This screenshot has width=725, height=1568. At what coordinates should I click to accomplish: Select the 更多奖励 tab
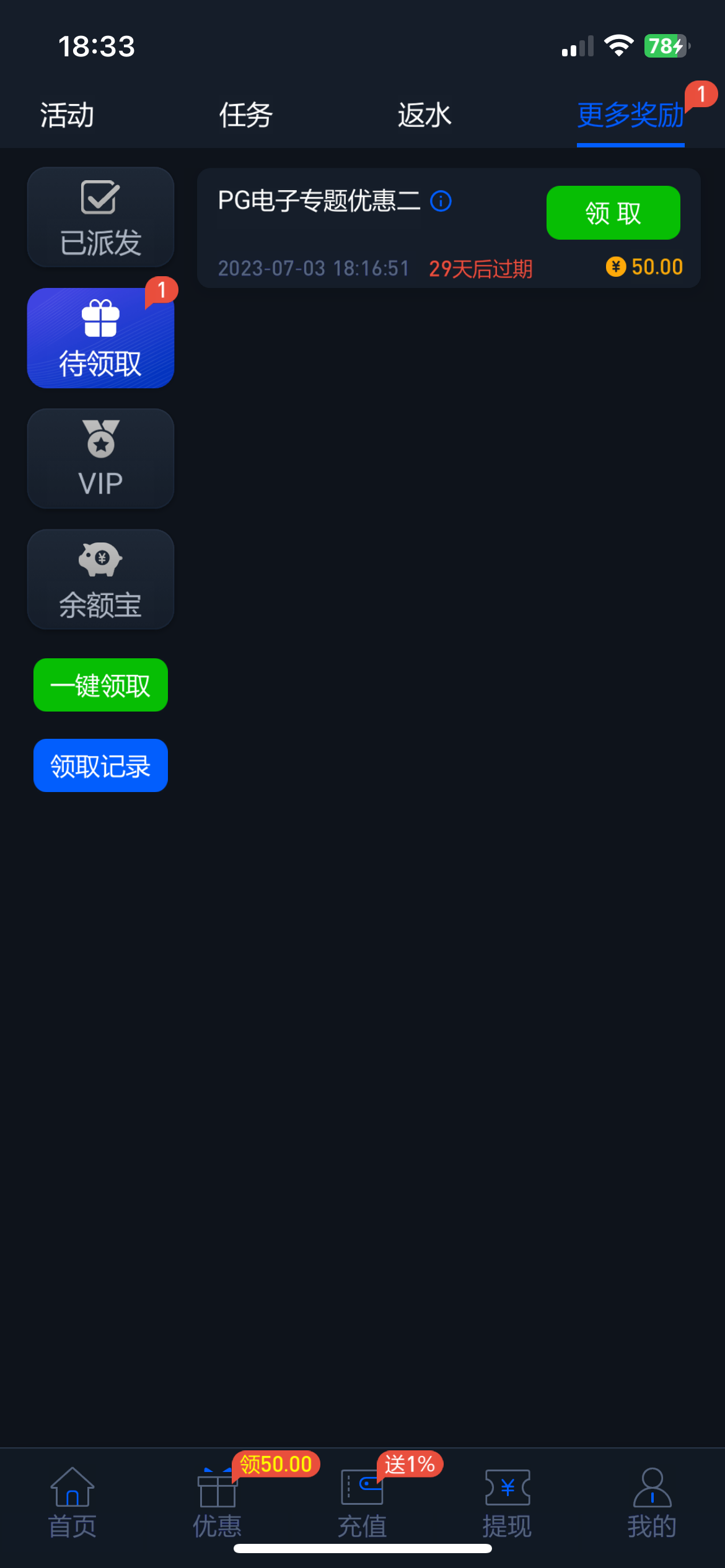630,115
